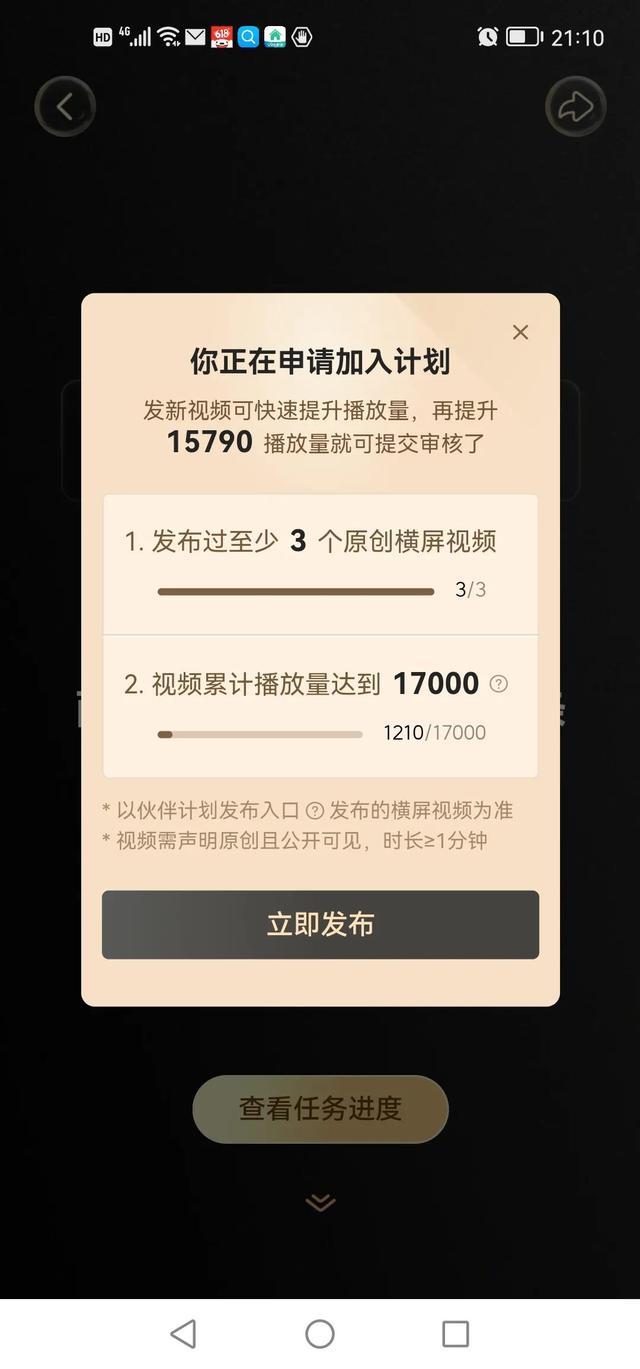This screenshot has width=640, height=1369.
Task: Open the help icon beside 17000
Action: (x=499, y=684)
